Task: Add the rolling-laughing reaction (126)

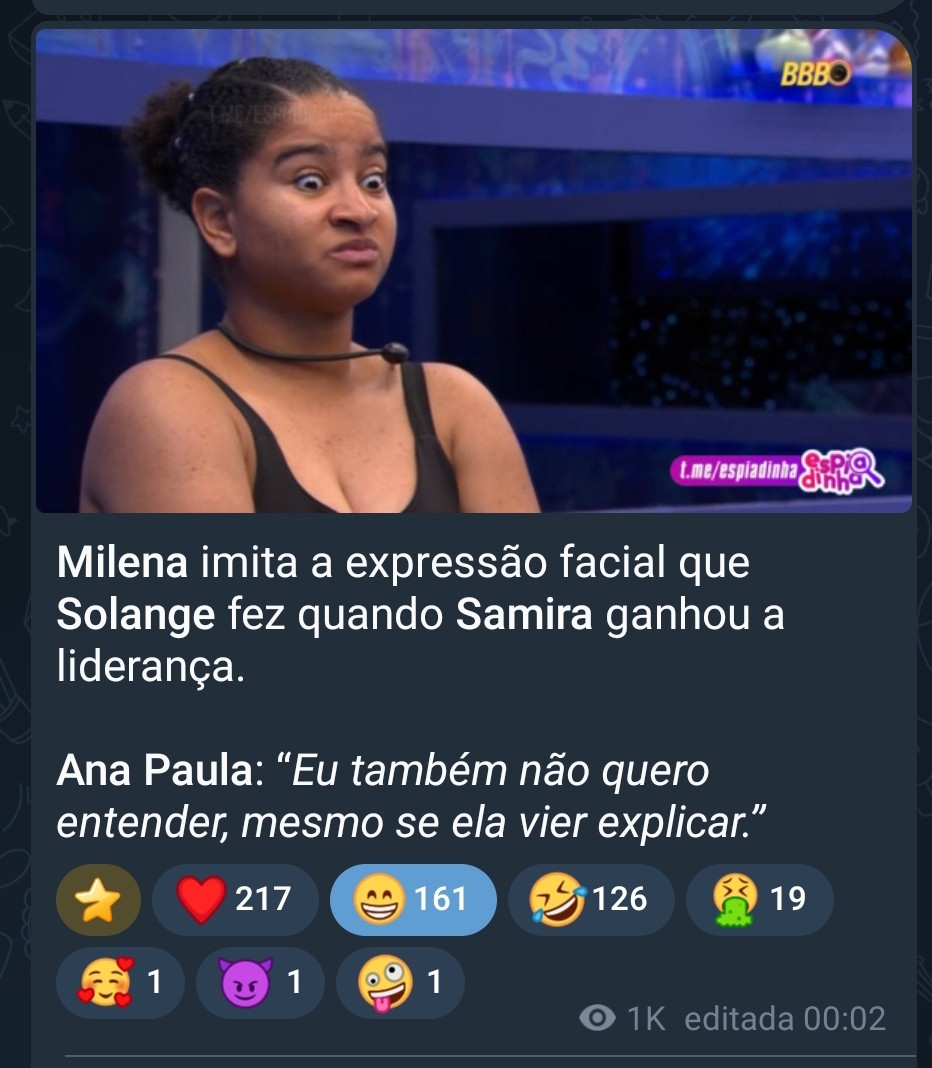Action: click(x=591, y=900)
